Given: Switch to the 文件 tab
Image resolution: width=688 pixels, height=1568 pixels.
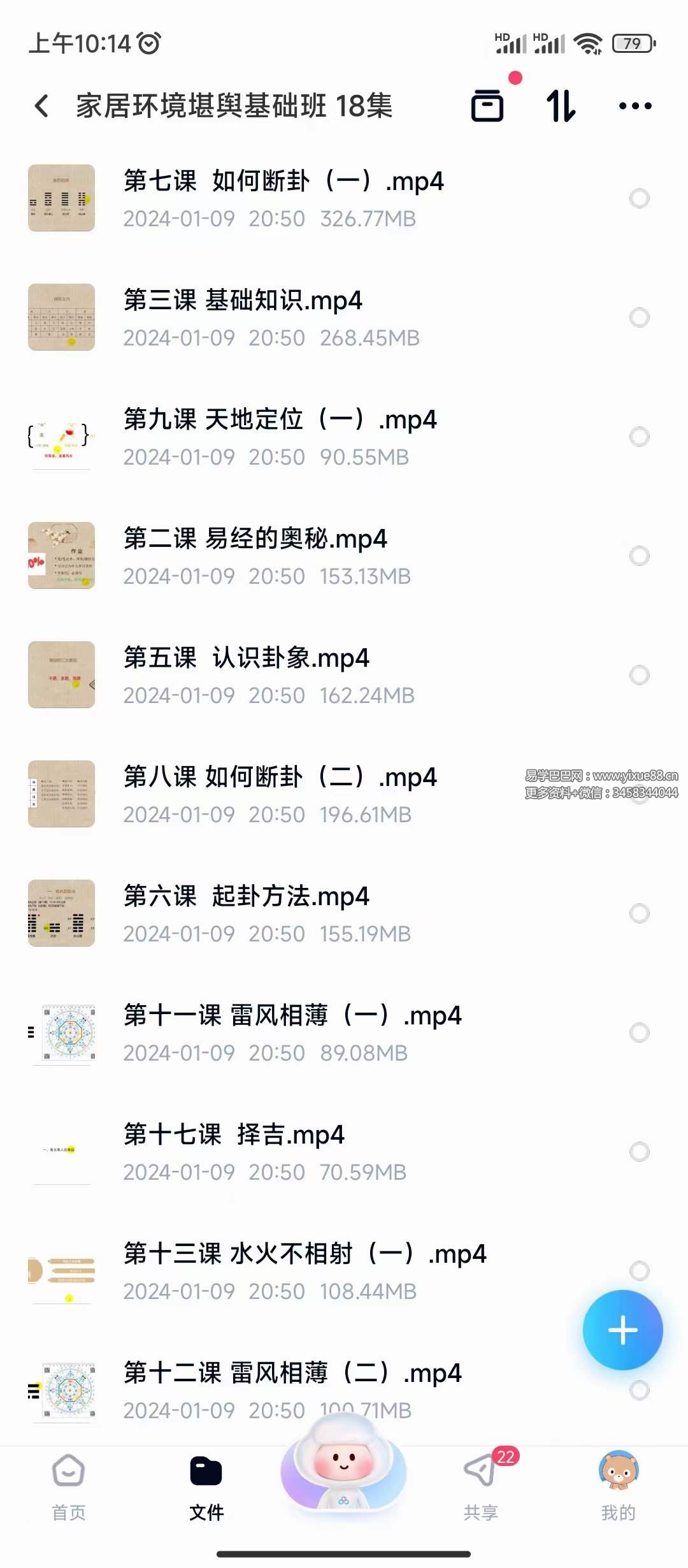Looking at the screenshot, I should (206, 1479).
